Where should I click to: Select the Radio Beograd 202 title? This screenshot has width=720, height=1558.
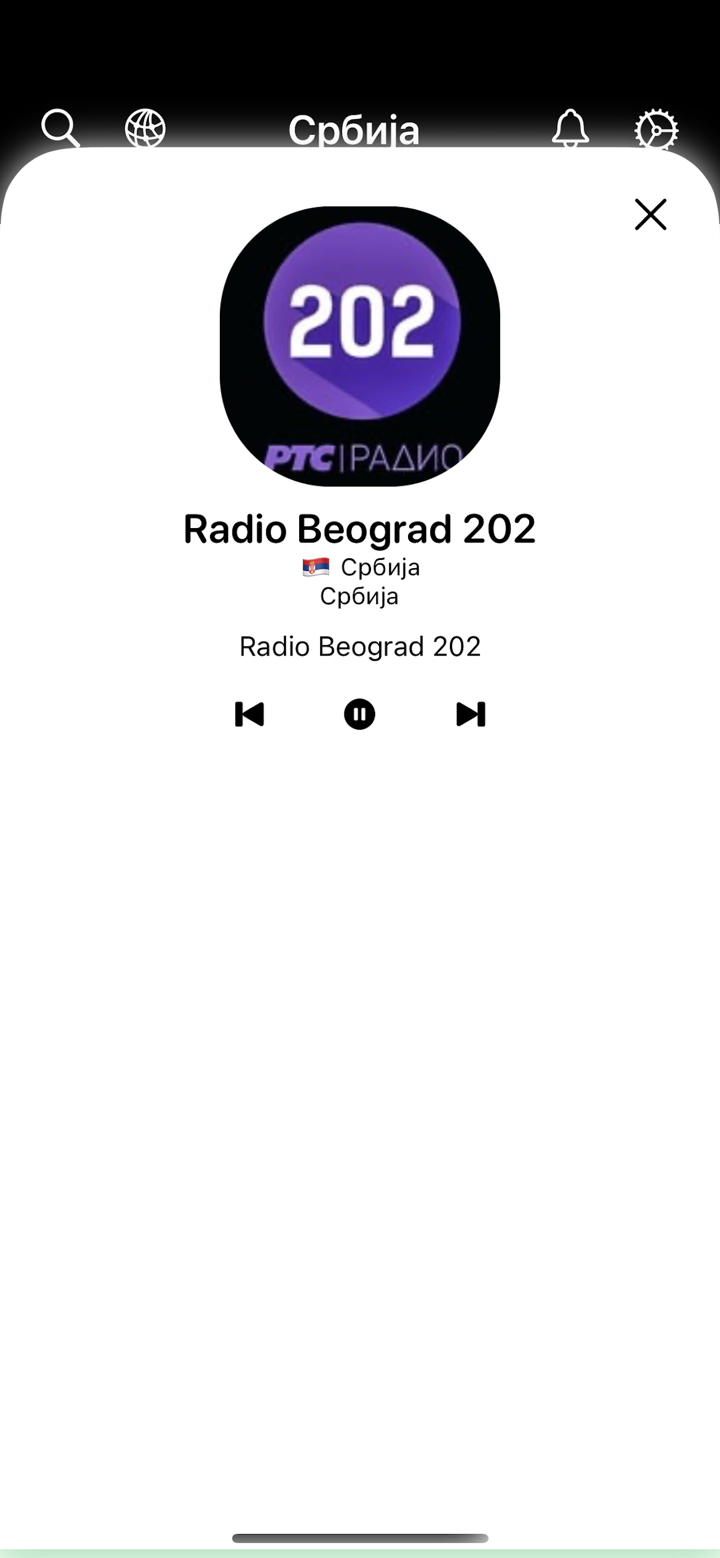coord(360,528)
